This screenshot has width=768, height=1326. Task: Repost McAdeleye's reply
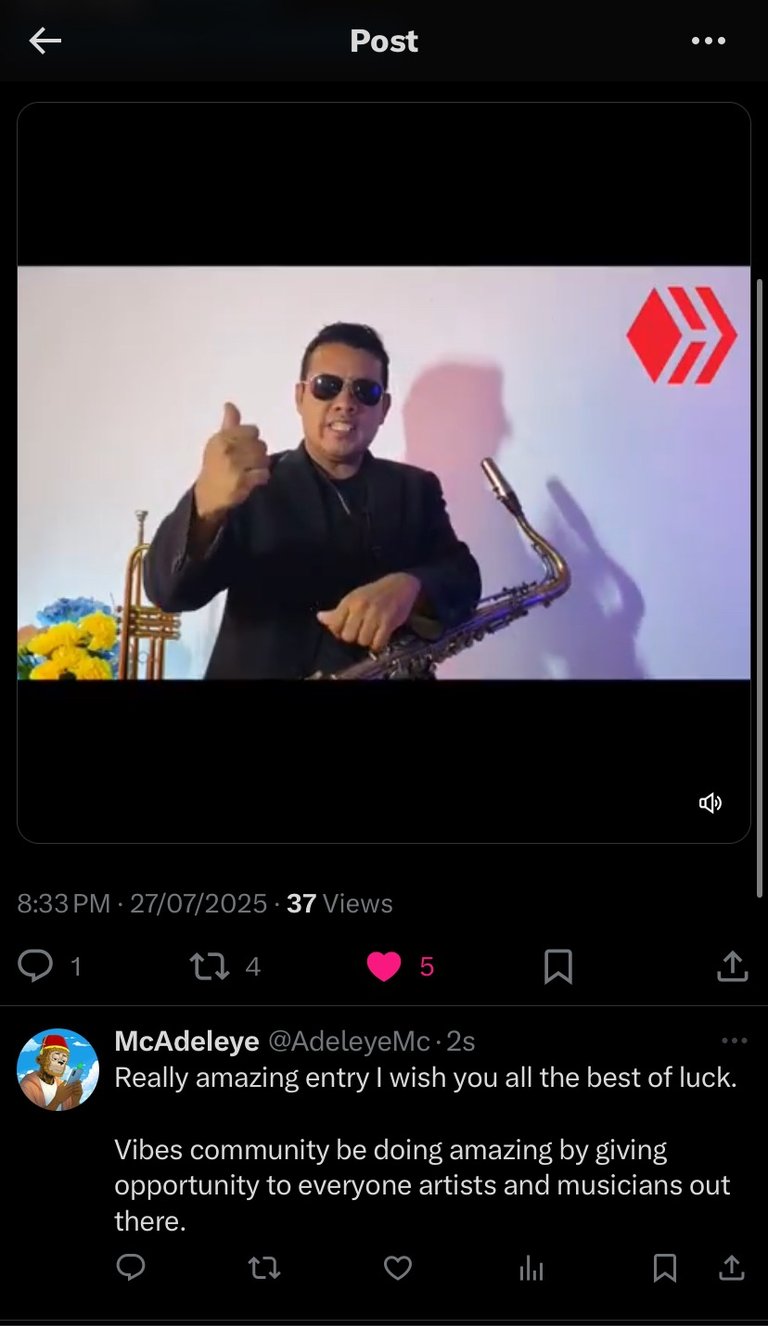coord(264,1268)
